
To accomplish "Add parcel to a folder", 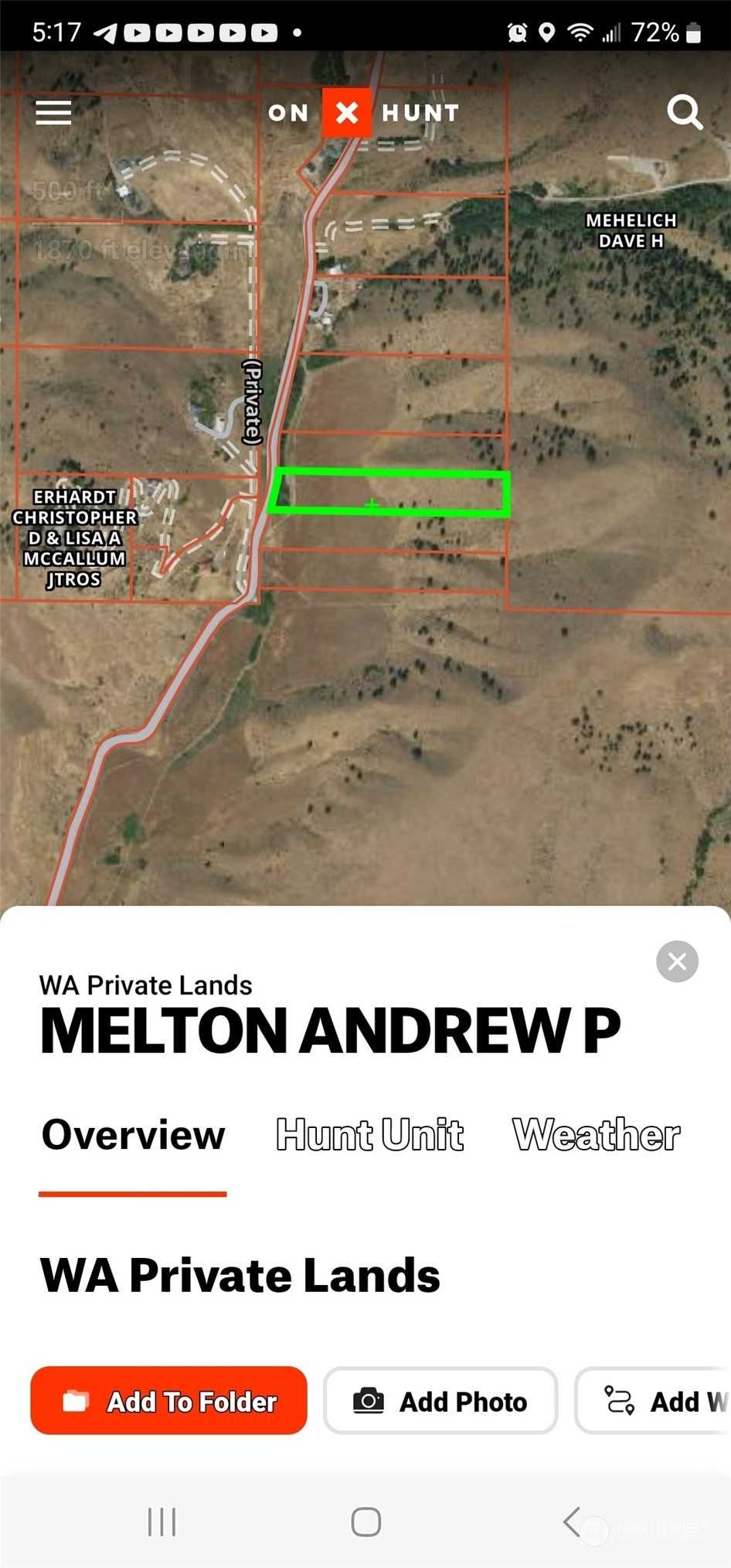I will click(x=168, y=1400).
